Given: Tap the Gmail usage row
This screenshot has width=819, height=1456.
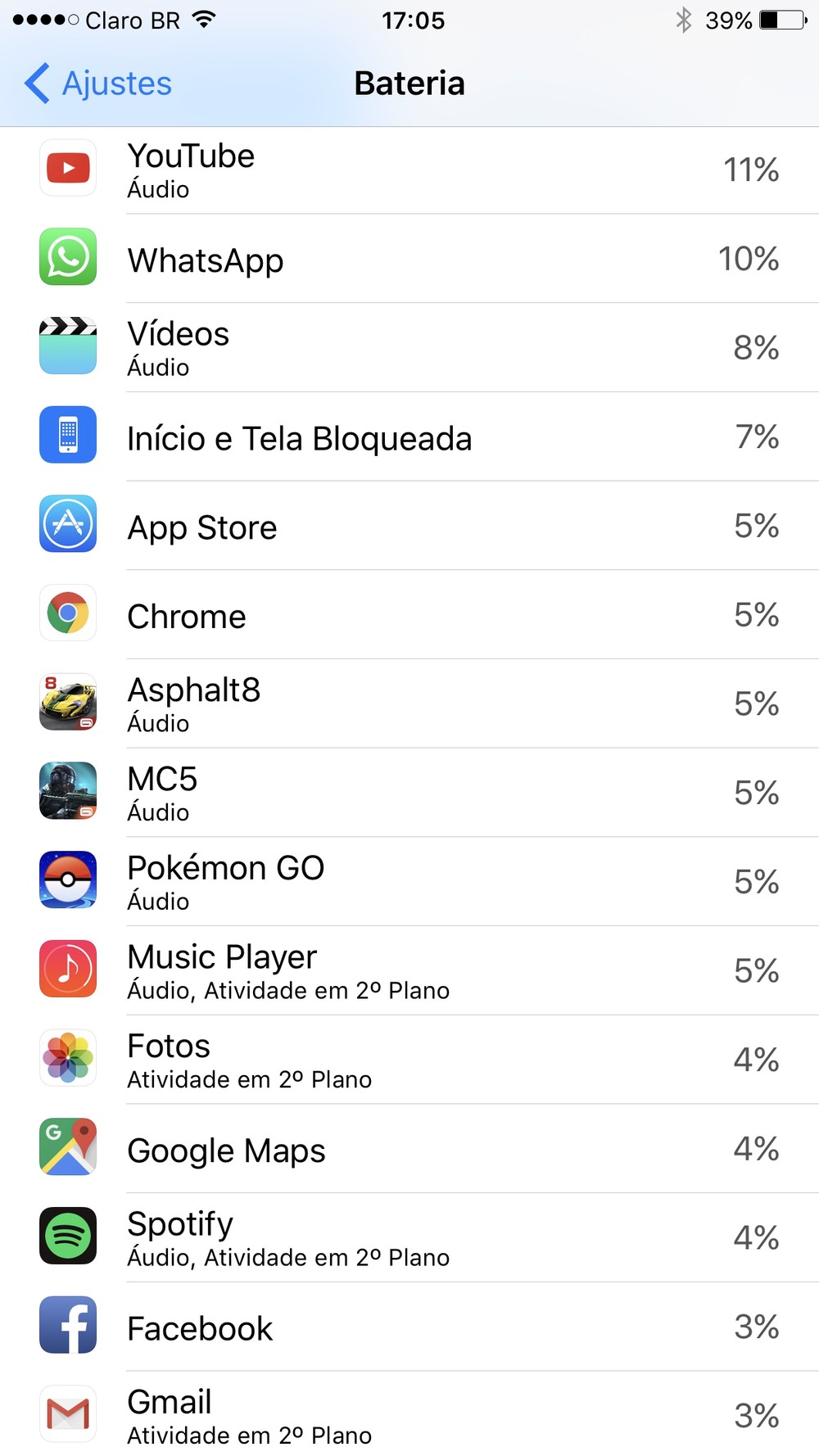Looking at the screenshot, I should pyautogui.click(x=409, y=1415).
